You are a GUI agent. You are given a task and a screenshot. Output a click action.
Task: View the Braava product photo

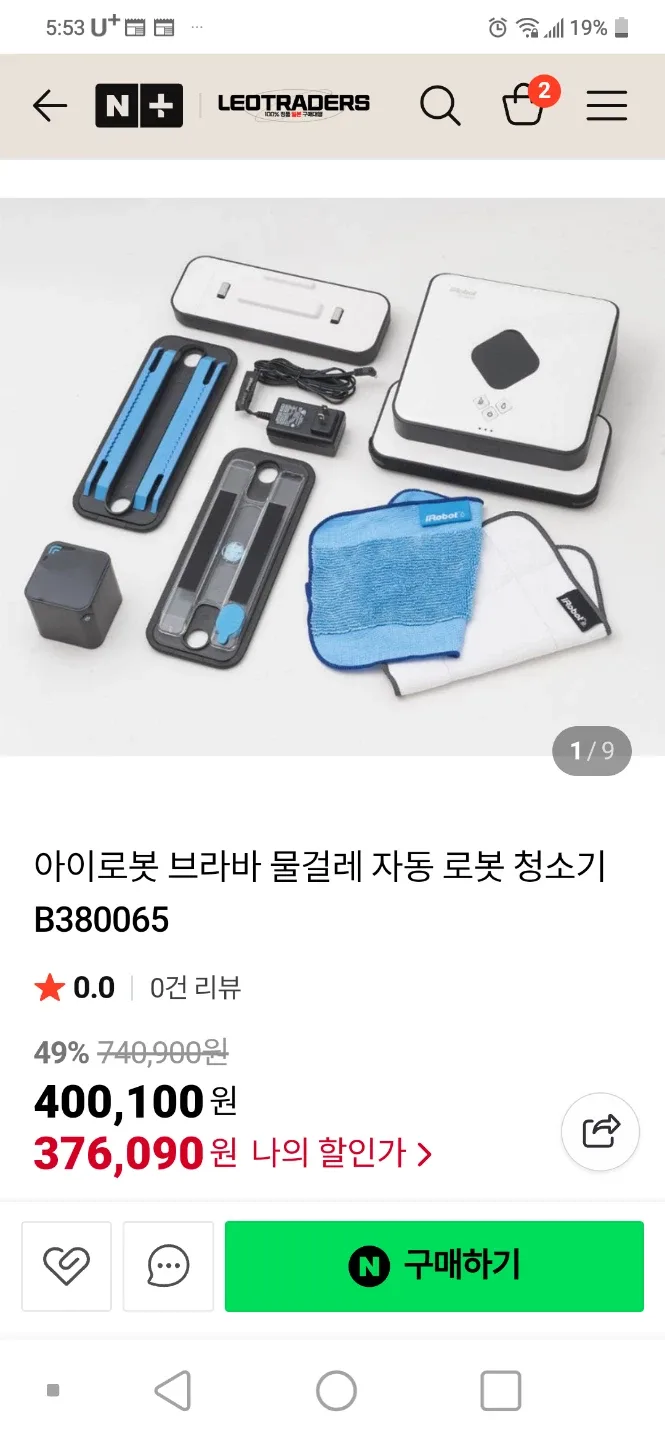[x=332, y=476]
